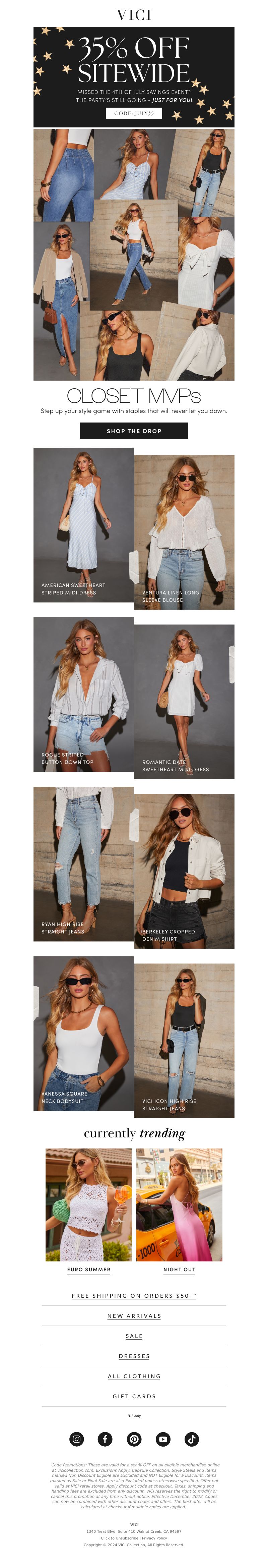Open VICI's Instagram page icon
This screenshot has width=268, height=1568.
click(x=77, y=1439)
